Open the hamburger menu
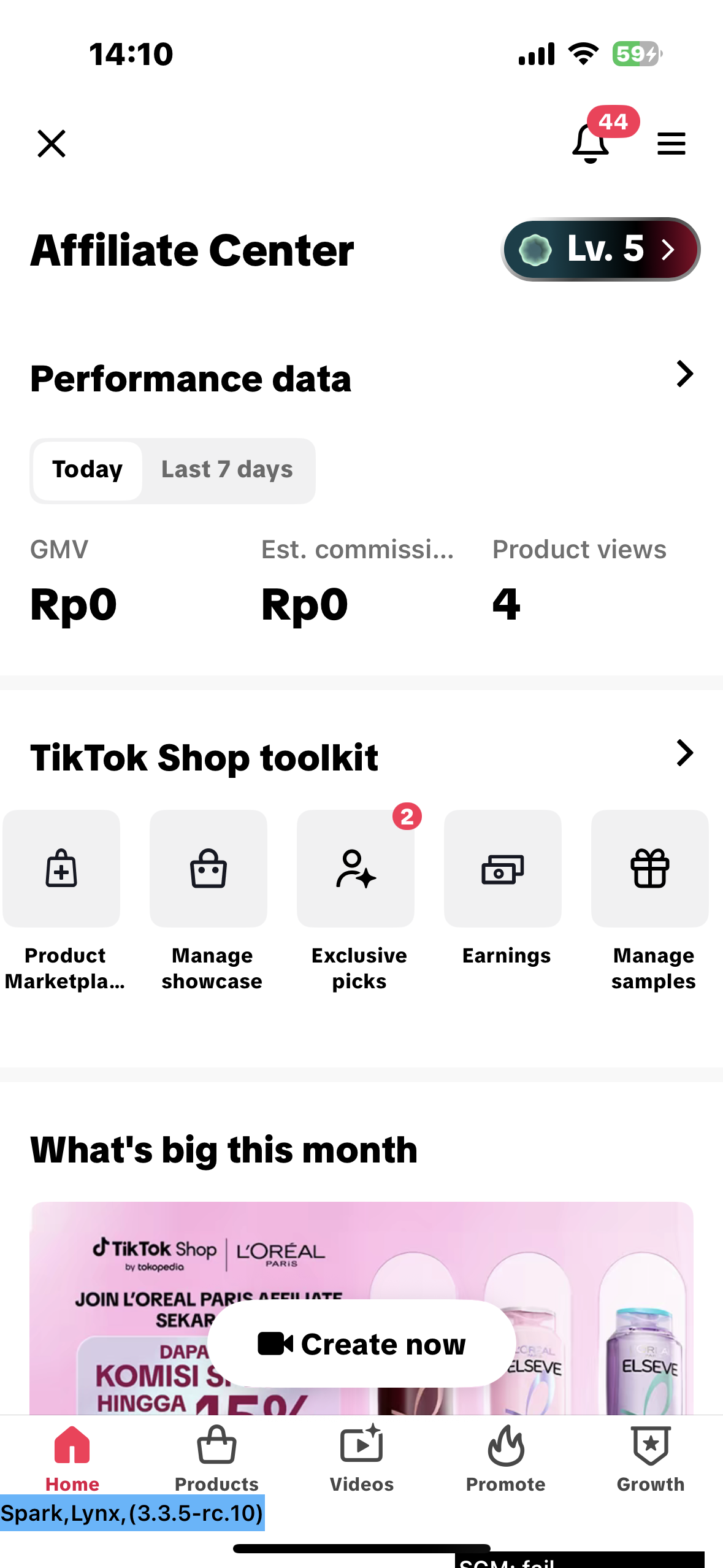The image size is (723, 1568). (671, 144)
